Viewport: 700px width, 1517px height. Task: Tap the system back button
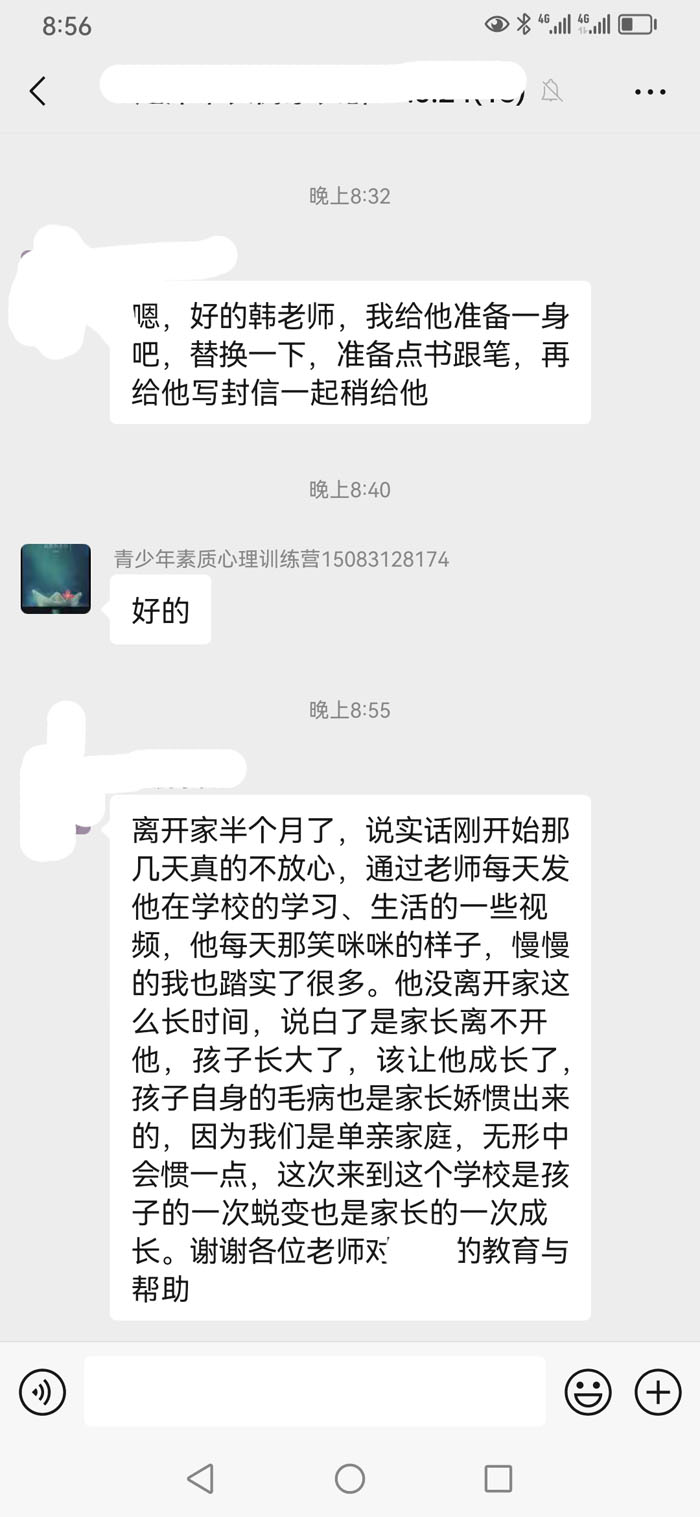201,1479
